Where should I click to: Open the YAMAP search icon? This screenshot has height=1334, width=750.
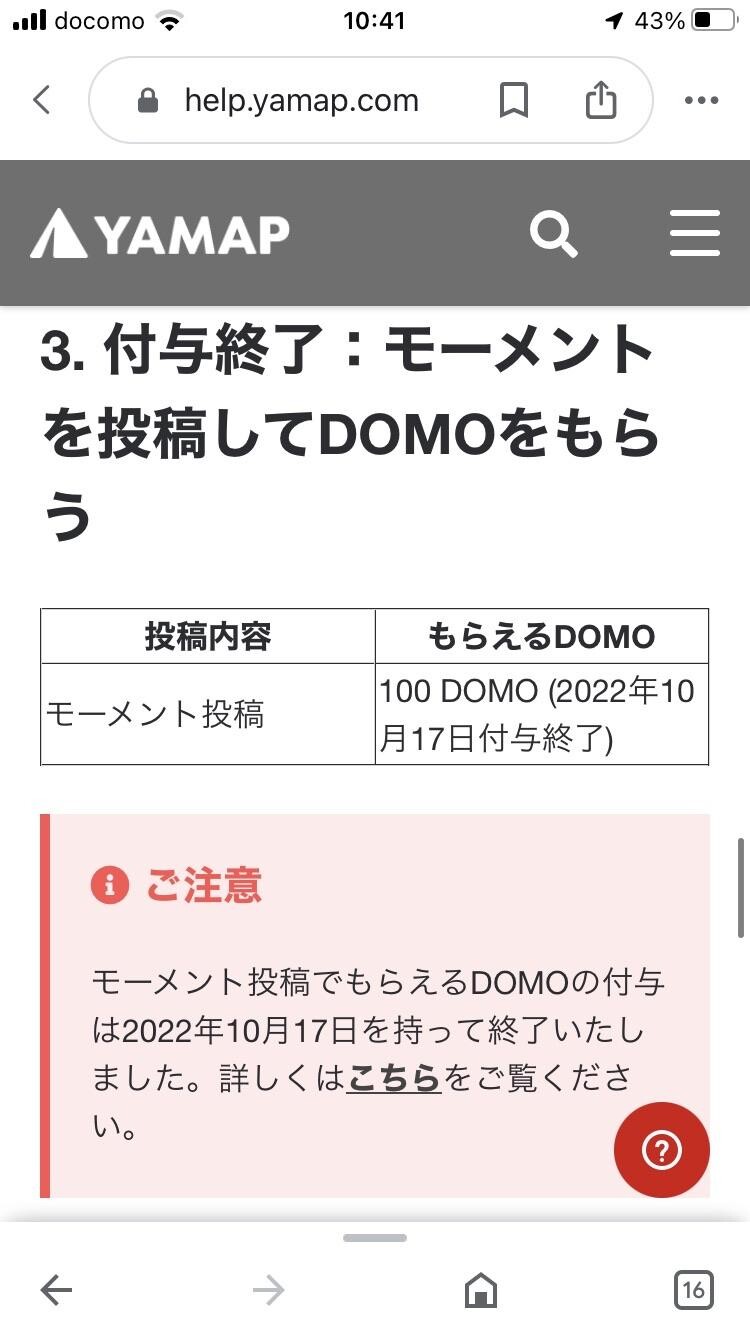pos(553,234)
